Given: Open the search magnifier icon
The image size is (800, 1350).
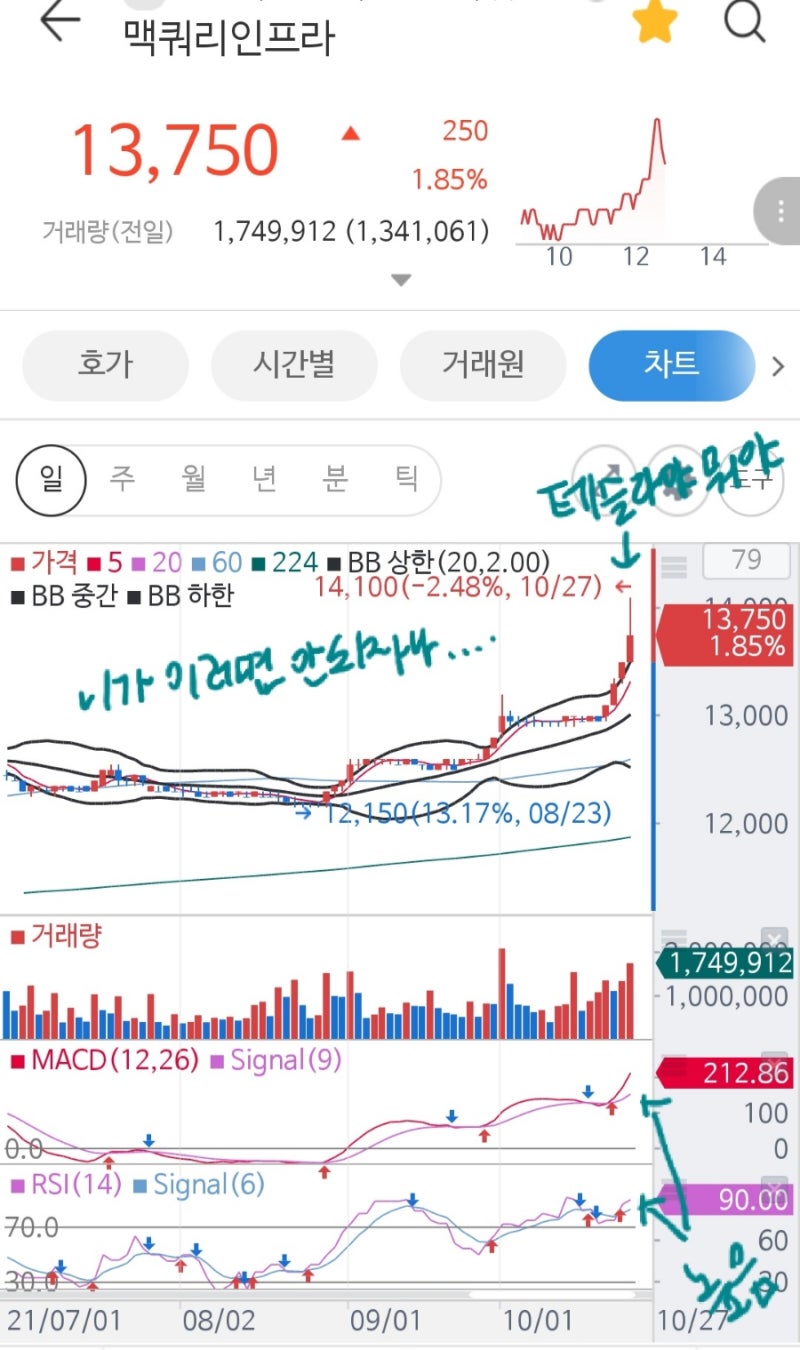Looking at the screenshot, I should click(x=745, y=21).
